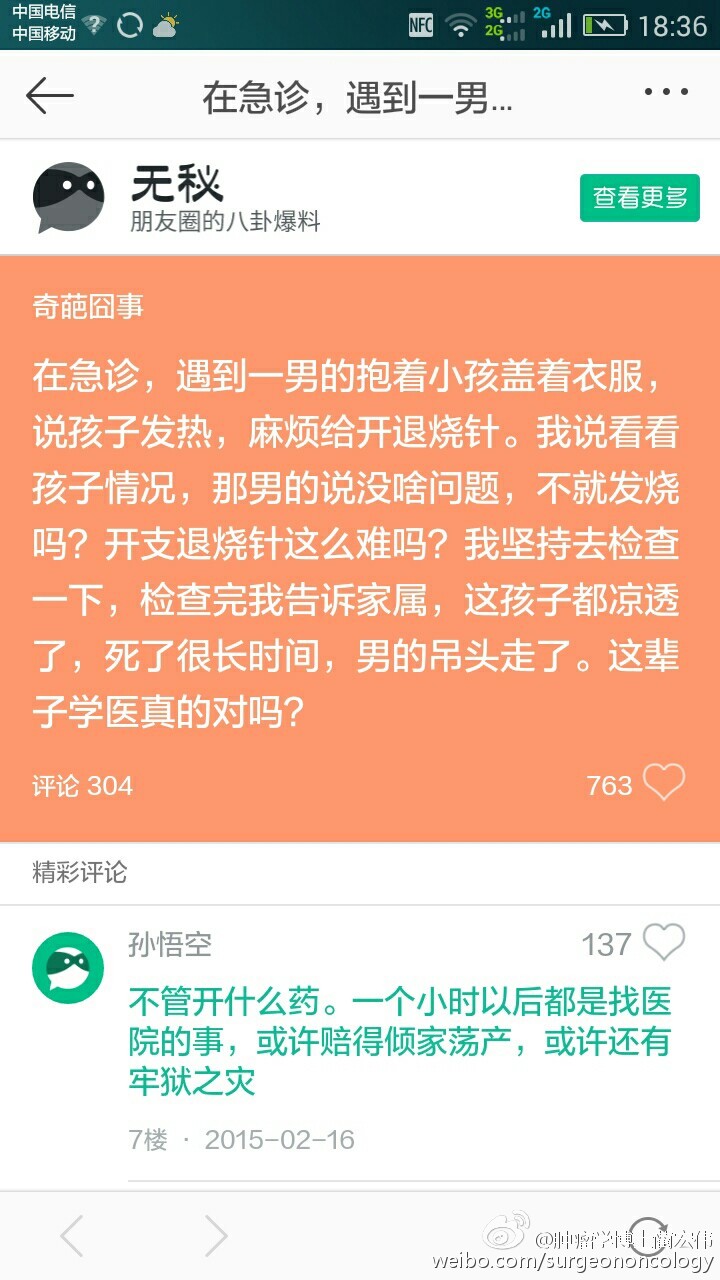This screenshot has width=720, height=1280.
Task: Tap the refresh icon in bottom bar
Action: pyautogui.click(x=648, y=1236)
